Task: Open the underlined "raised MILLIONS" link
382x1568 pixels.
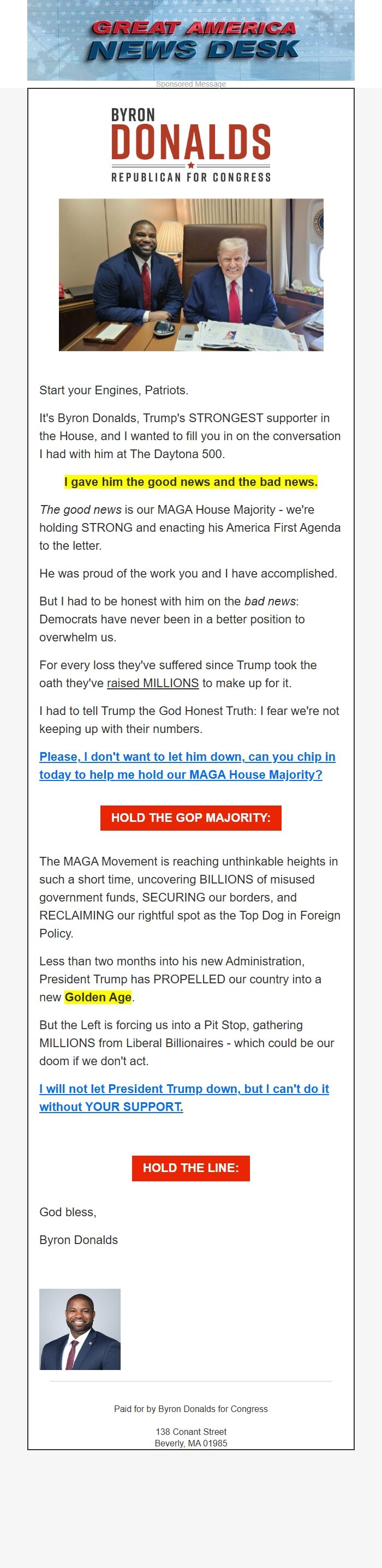Action: click(x=152, y=683)
